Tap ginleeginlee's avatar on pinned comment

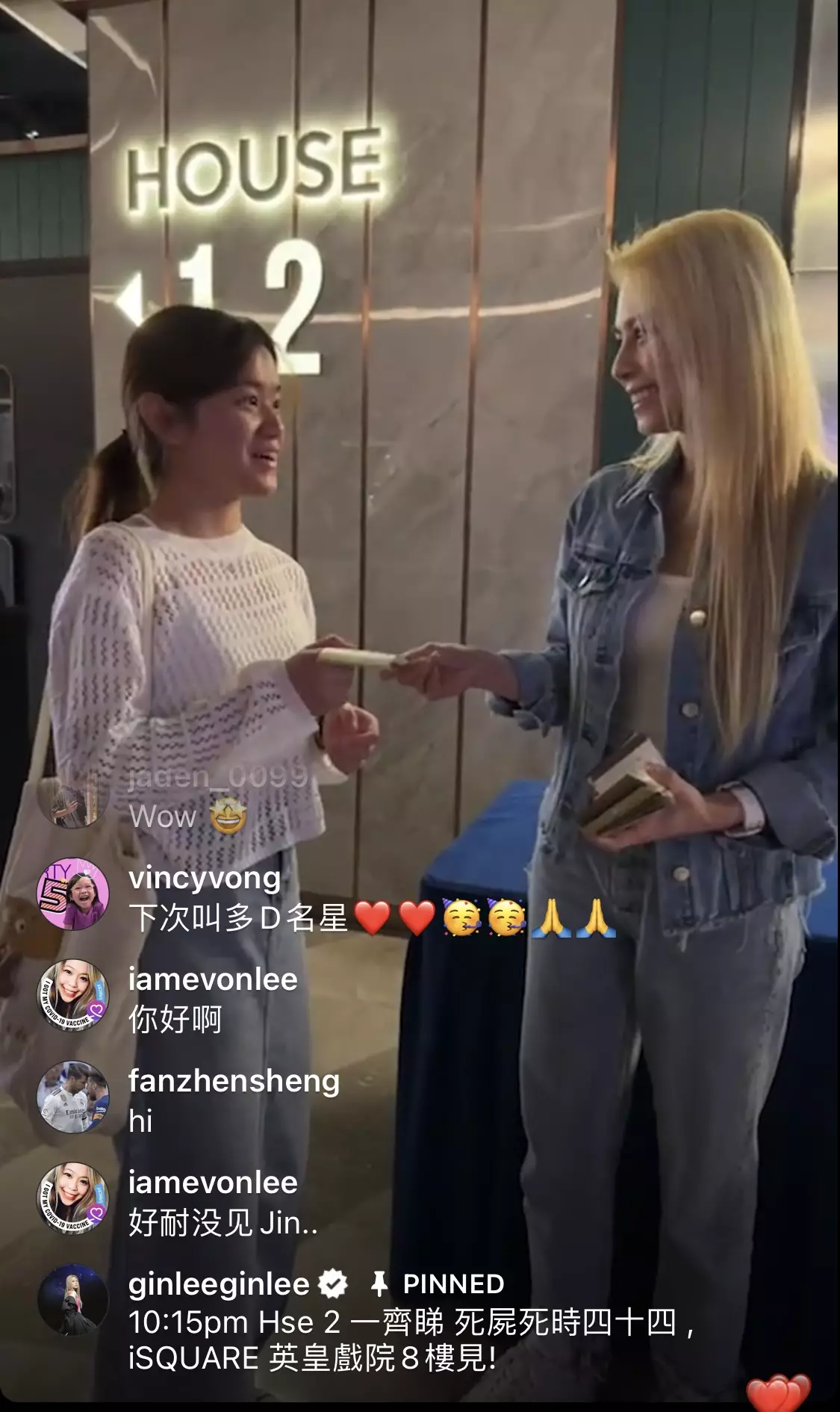click(73, 1300)
